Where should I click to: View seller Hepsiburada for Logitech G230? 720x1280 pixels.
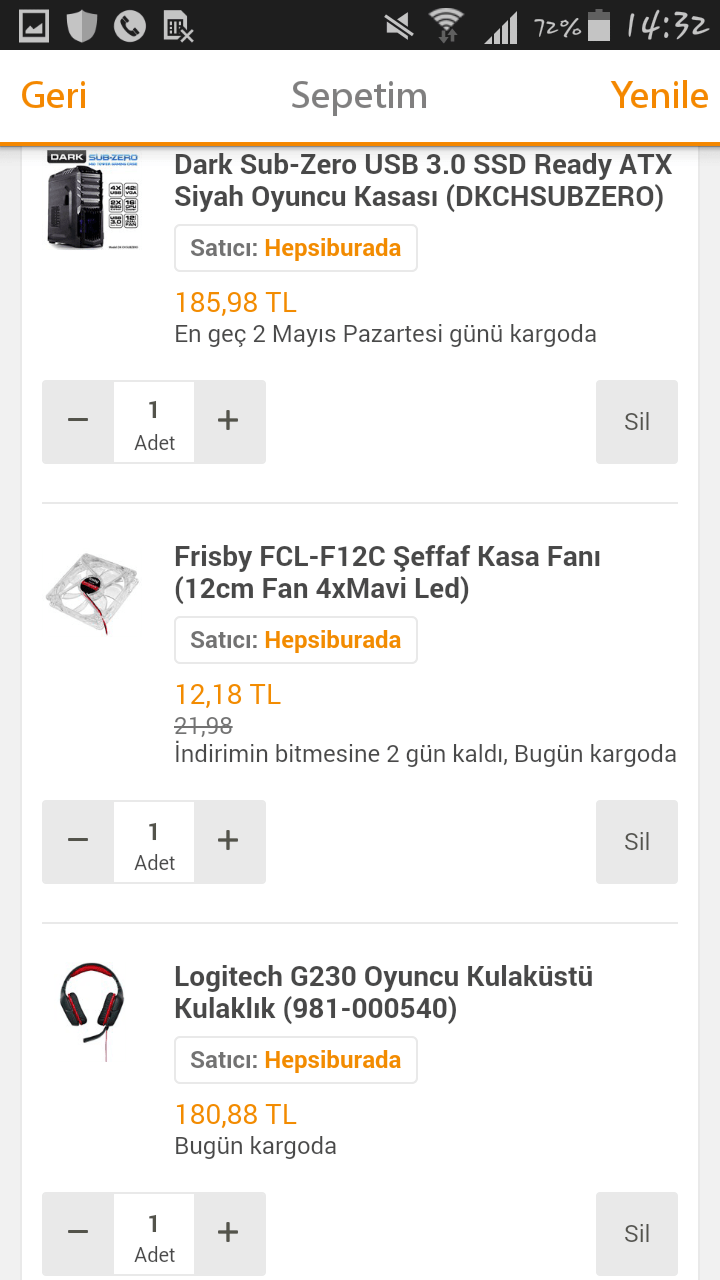(296, 1060)
